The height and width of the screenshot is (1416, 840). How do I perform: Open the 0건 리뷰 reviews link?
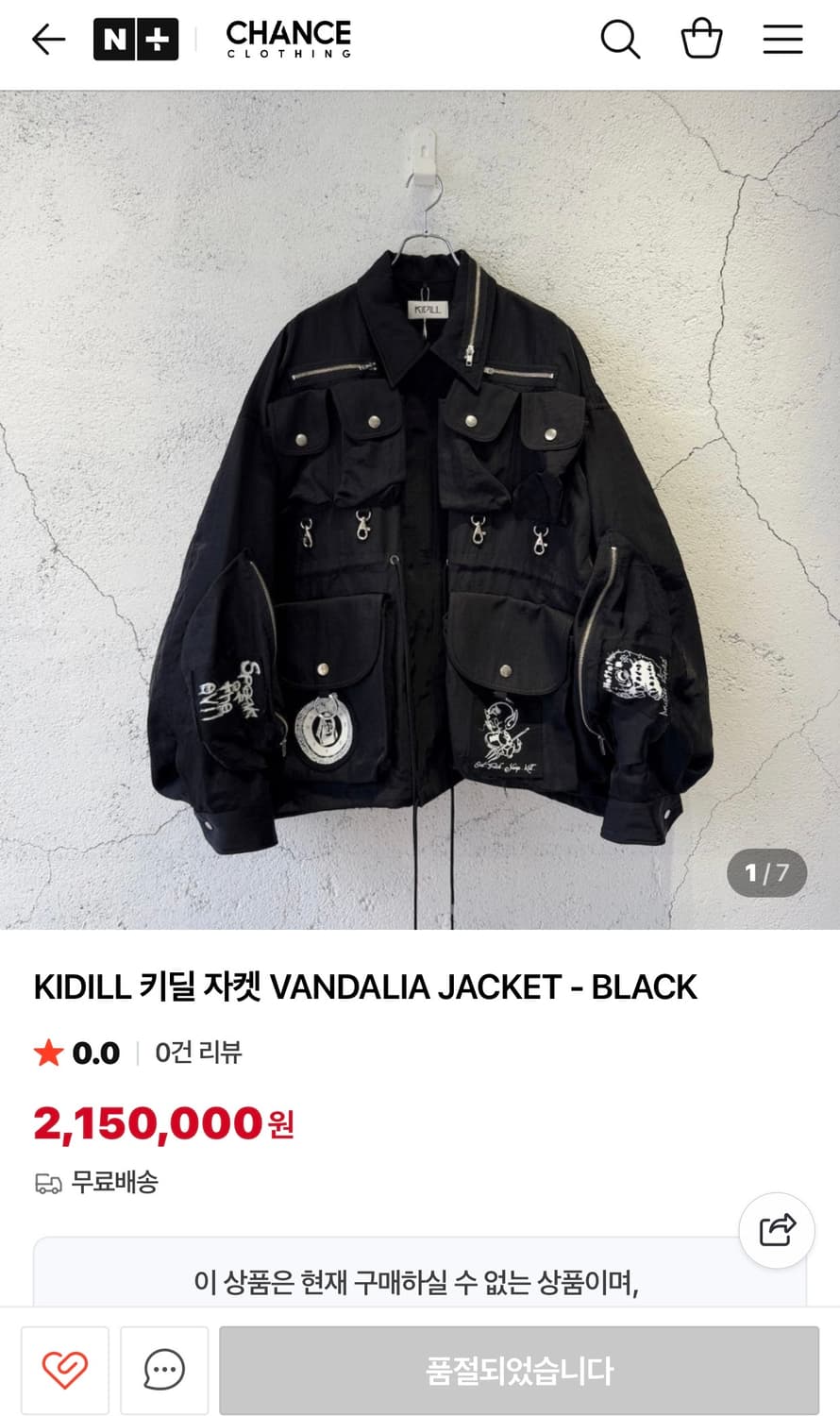coord(196,1053)
